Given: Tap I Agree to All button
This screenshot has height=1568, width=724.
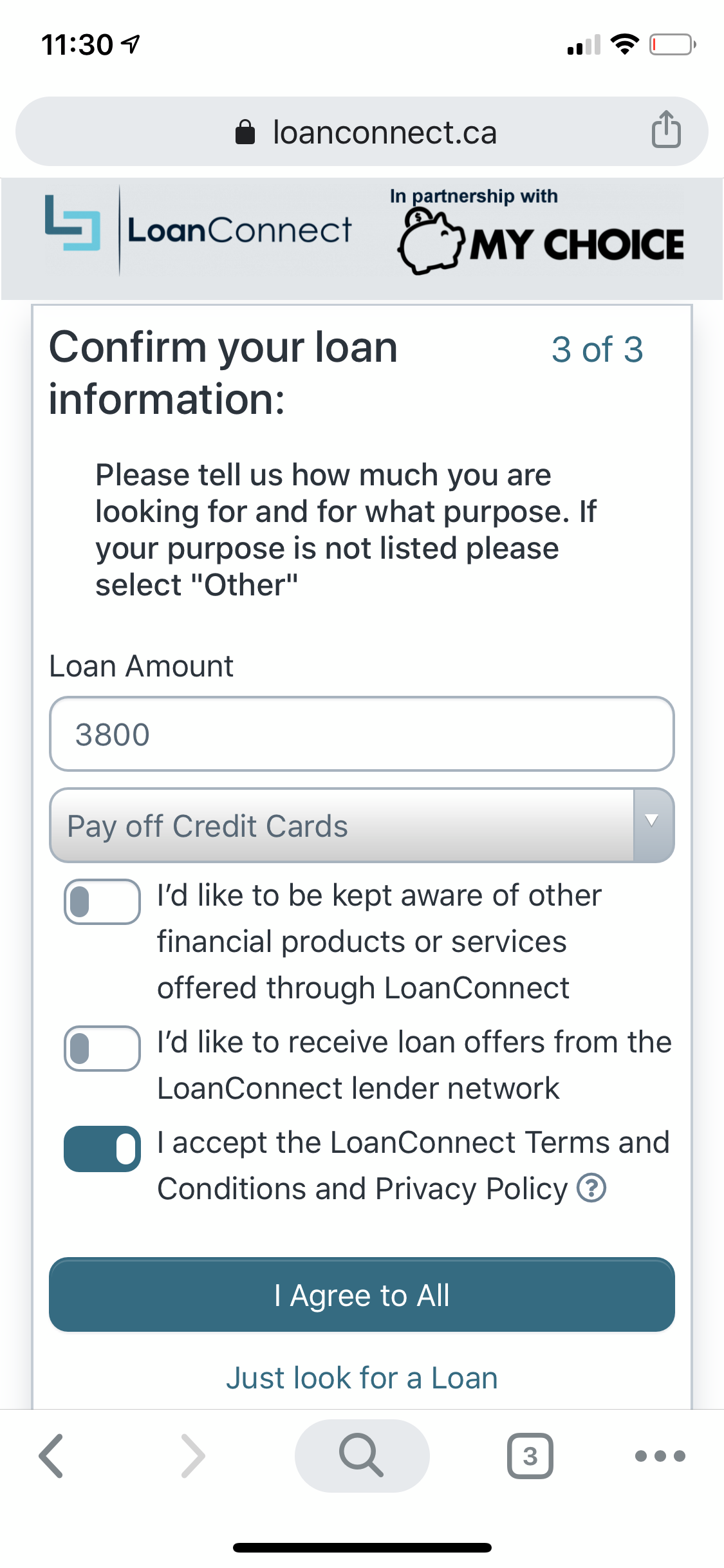Looking at the screenshot, I should coord(362,1295).
